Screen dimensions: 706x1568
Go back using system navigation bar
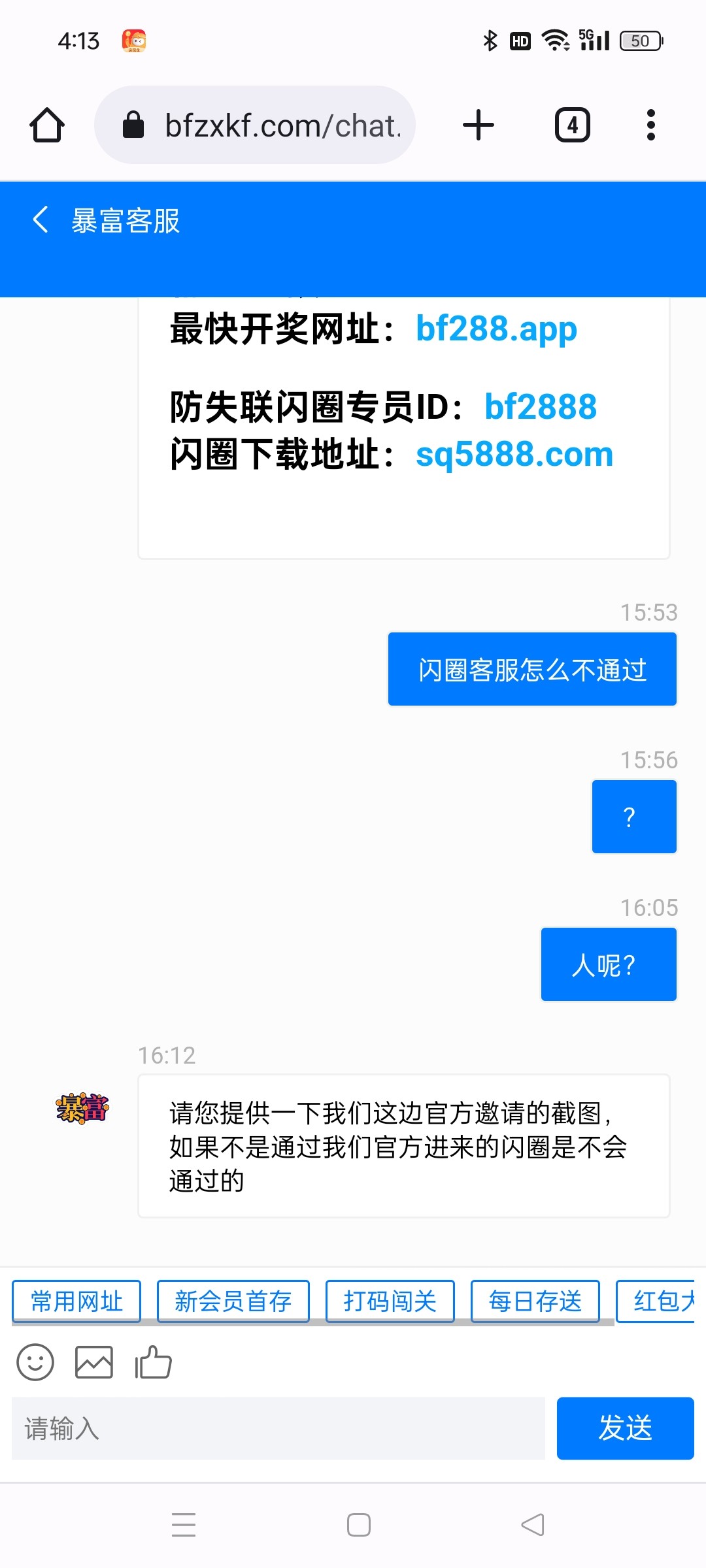pyautogui.click(x=533, y=1525)
